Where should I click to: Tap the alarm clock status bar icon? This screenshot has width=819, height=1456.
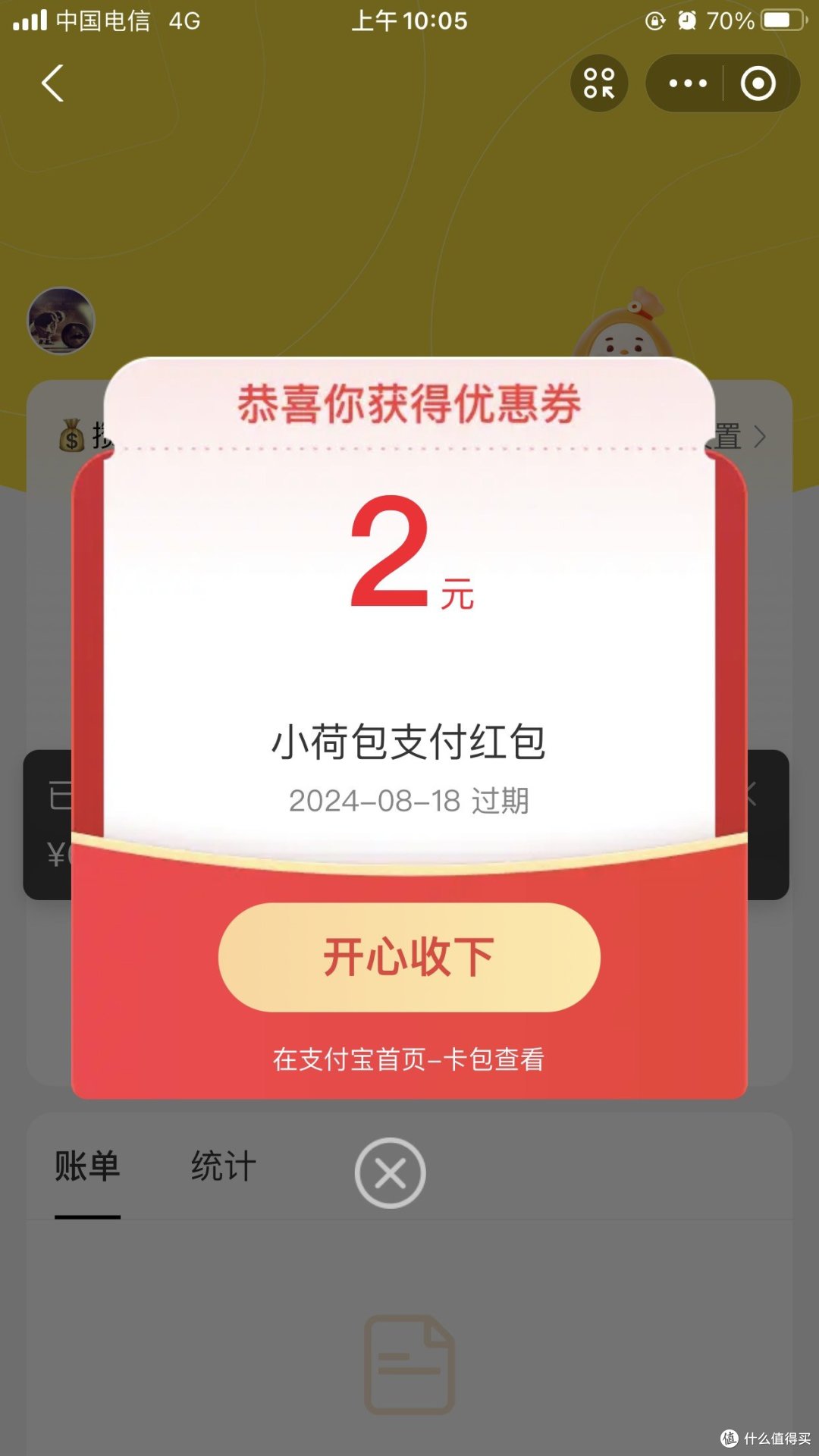(688, 20)
